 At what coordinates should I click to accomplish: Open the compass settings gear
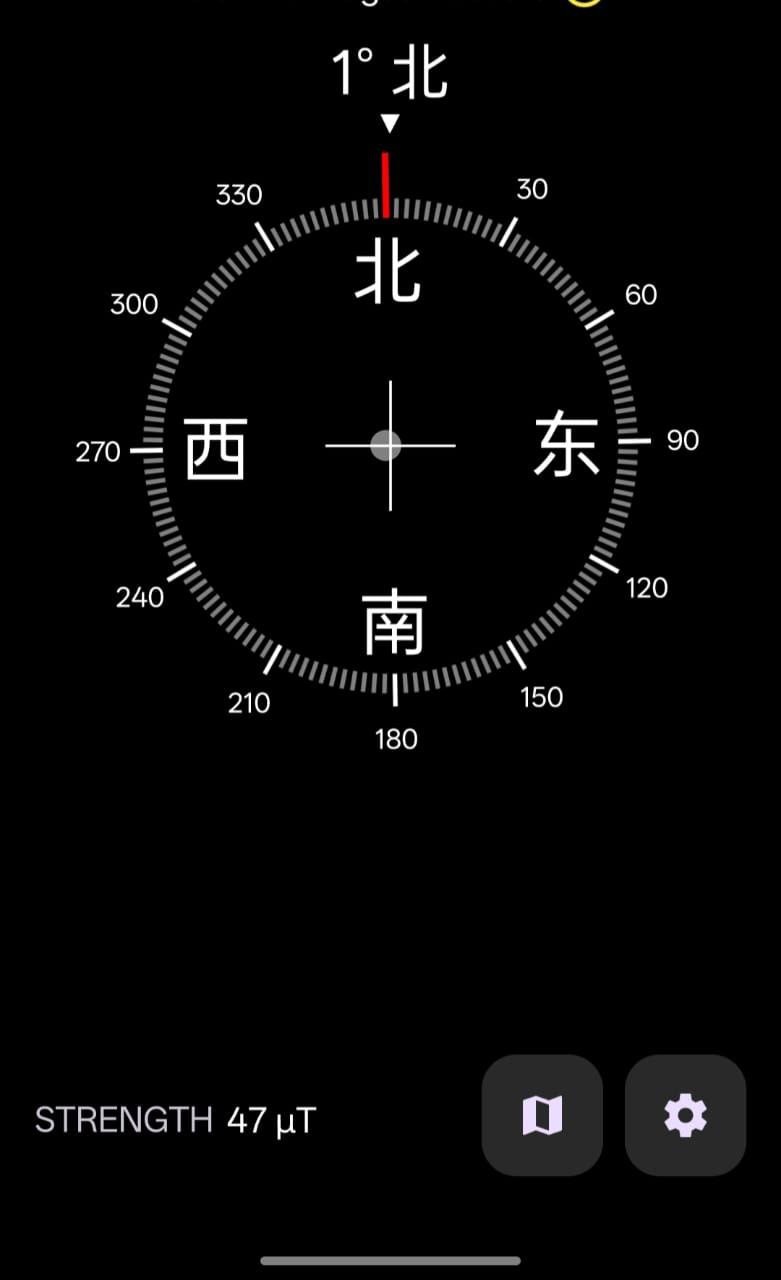[x=685, y=1115]
